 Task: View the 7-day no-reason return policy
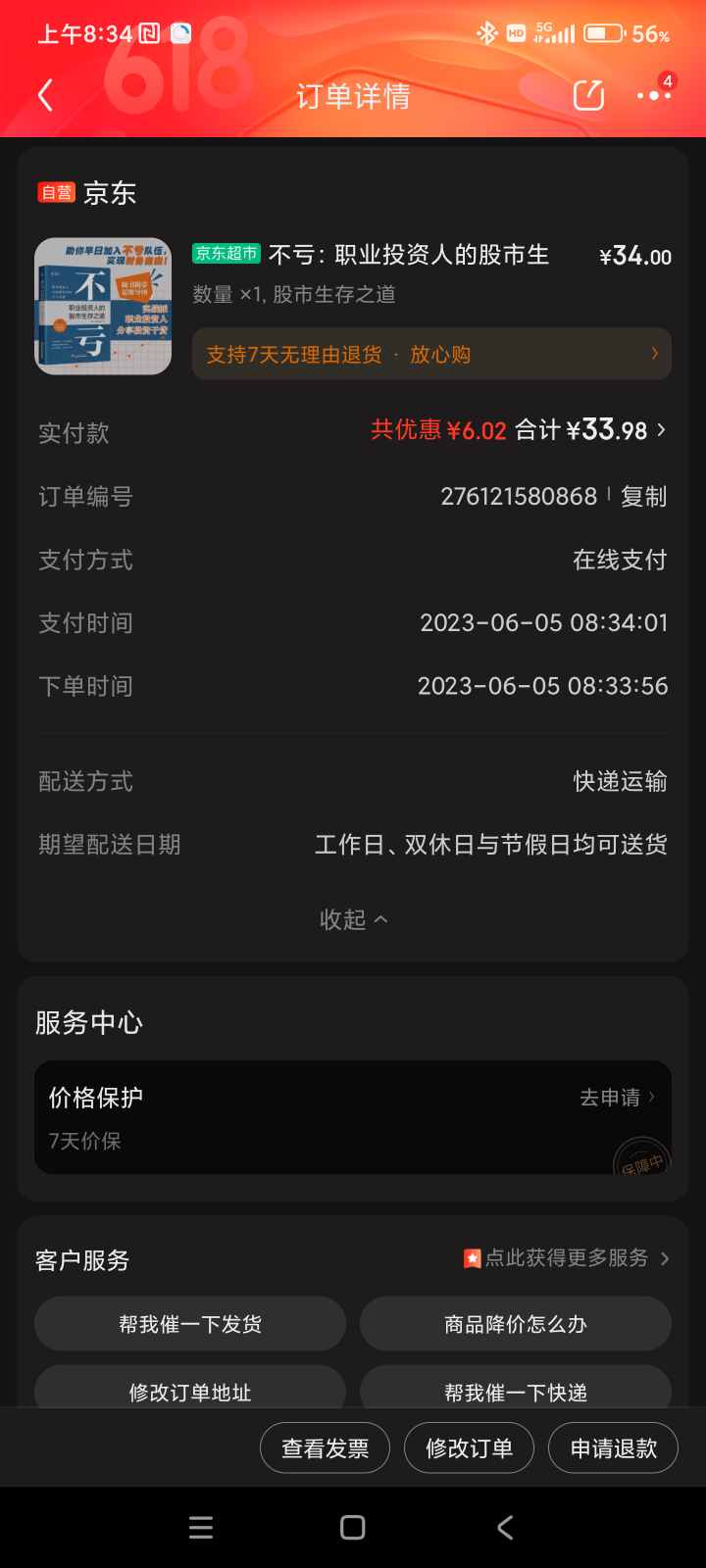pyautogui.click(x=431, y=354)
